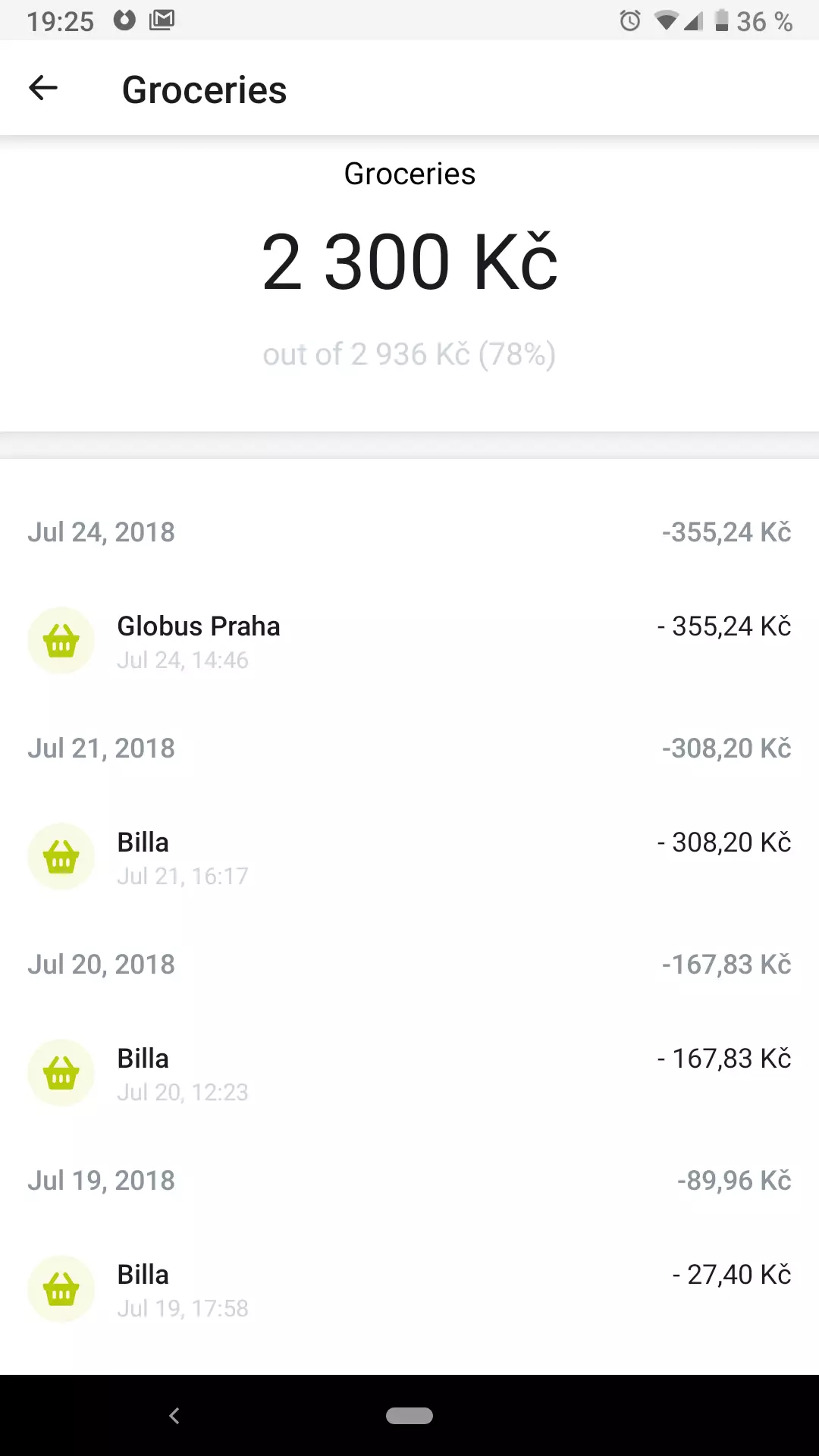
Task: Tap the home pill in navigation bar
Action: coord(409,1416)
